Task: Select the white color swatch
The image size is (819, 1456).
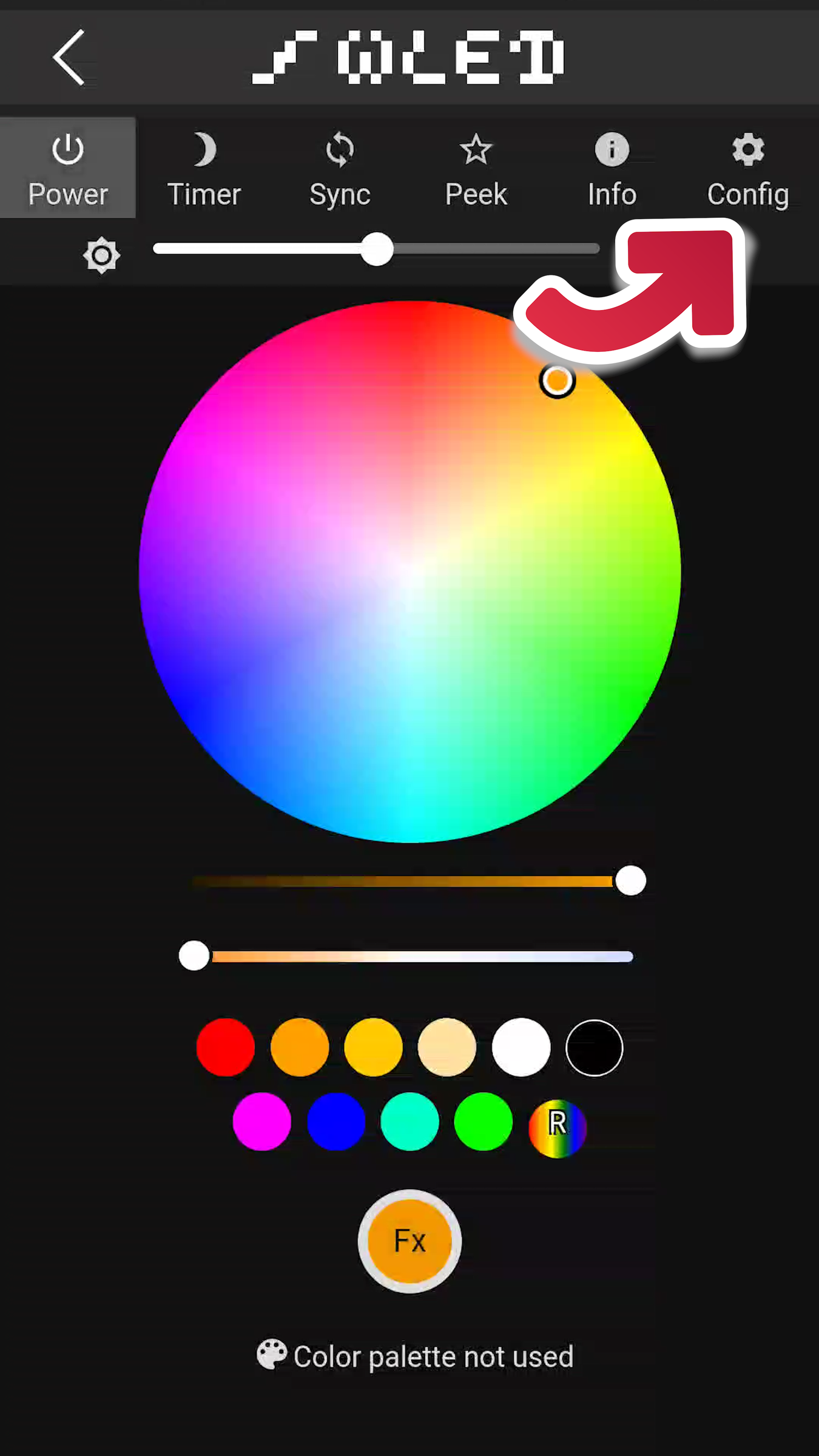Action: (521, 1047)
